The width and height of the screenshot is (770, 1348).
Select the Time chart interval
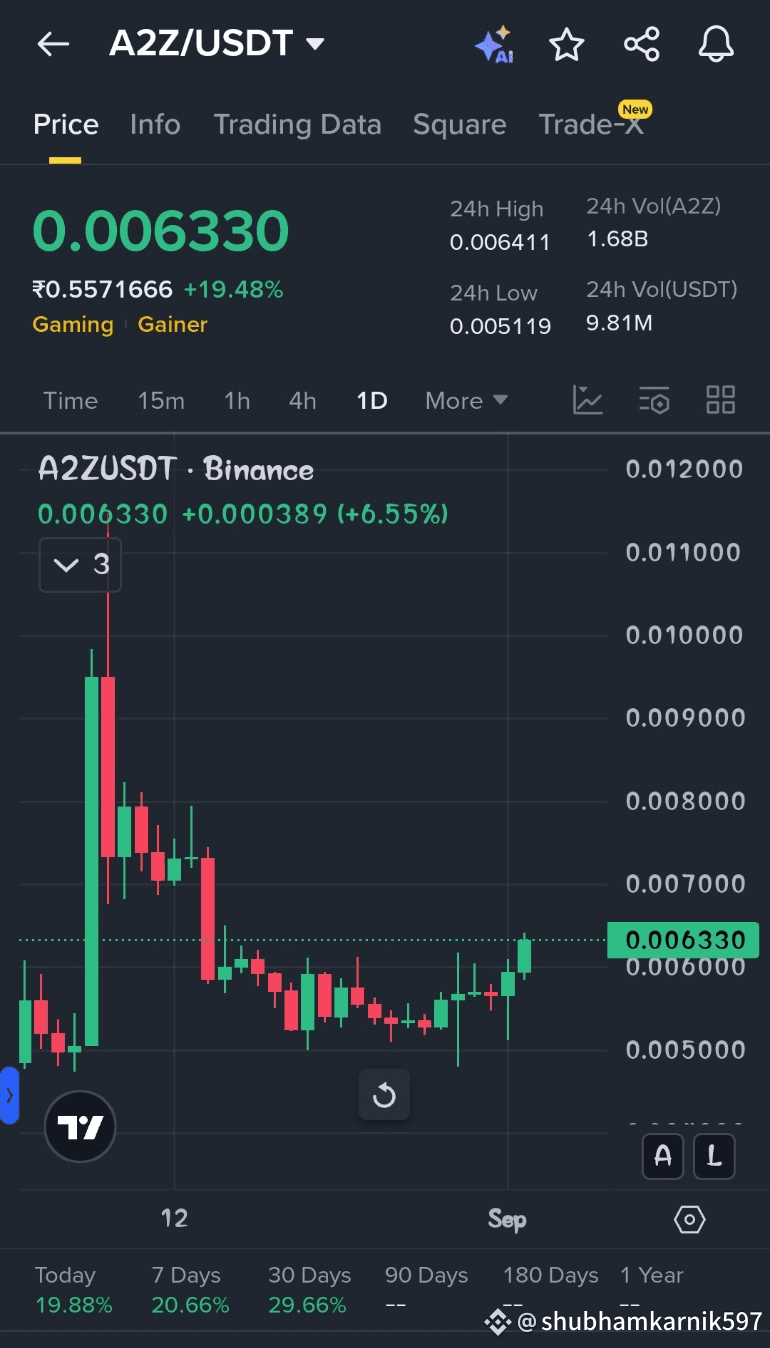tap(70, 401)
